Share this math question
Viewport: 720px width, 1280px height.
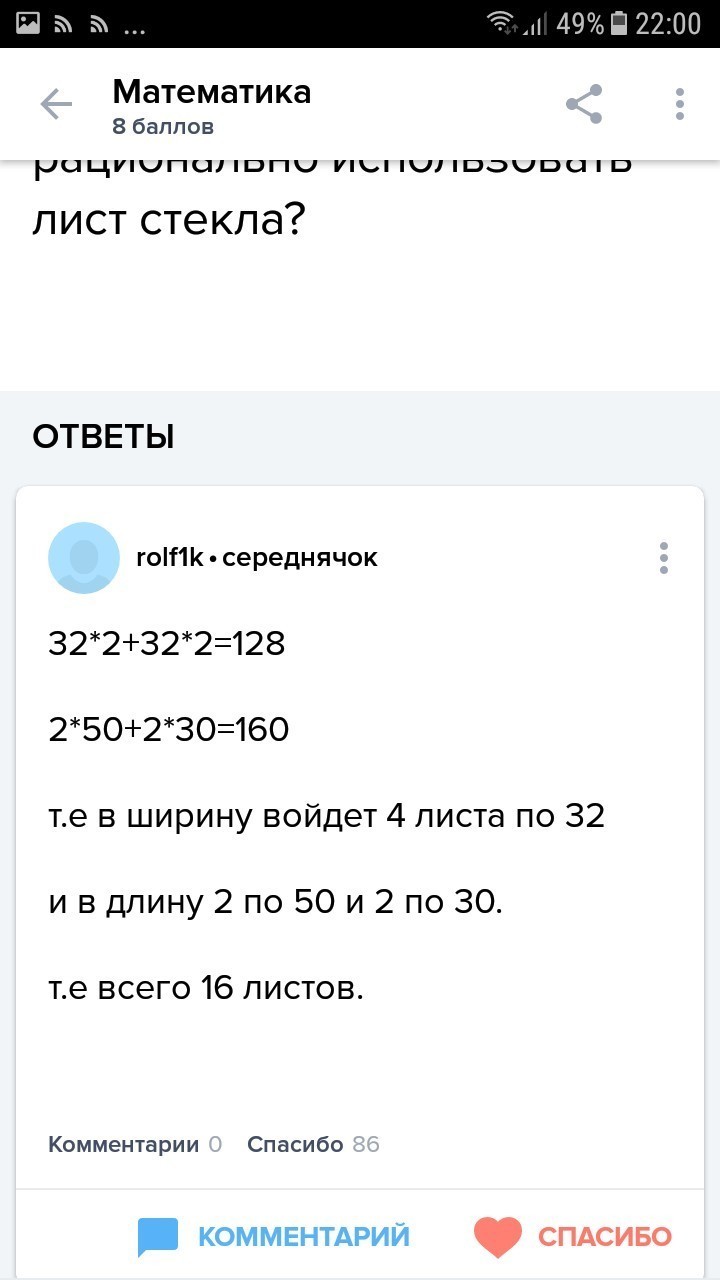[584, 104]
